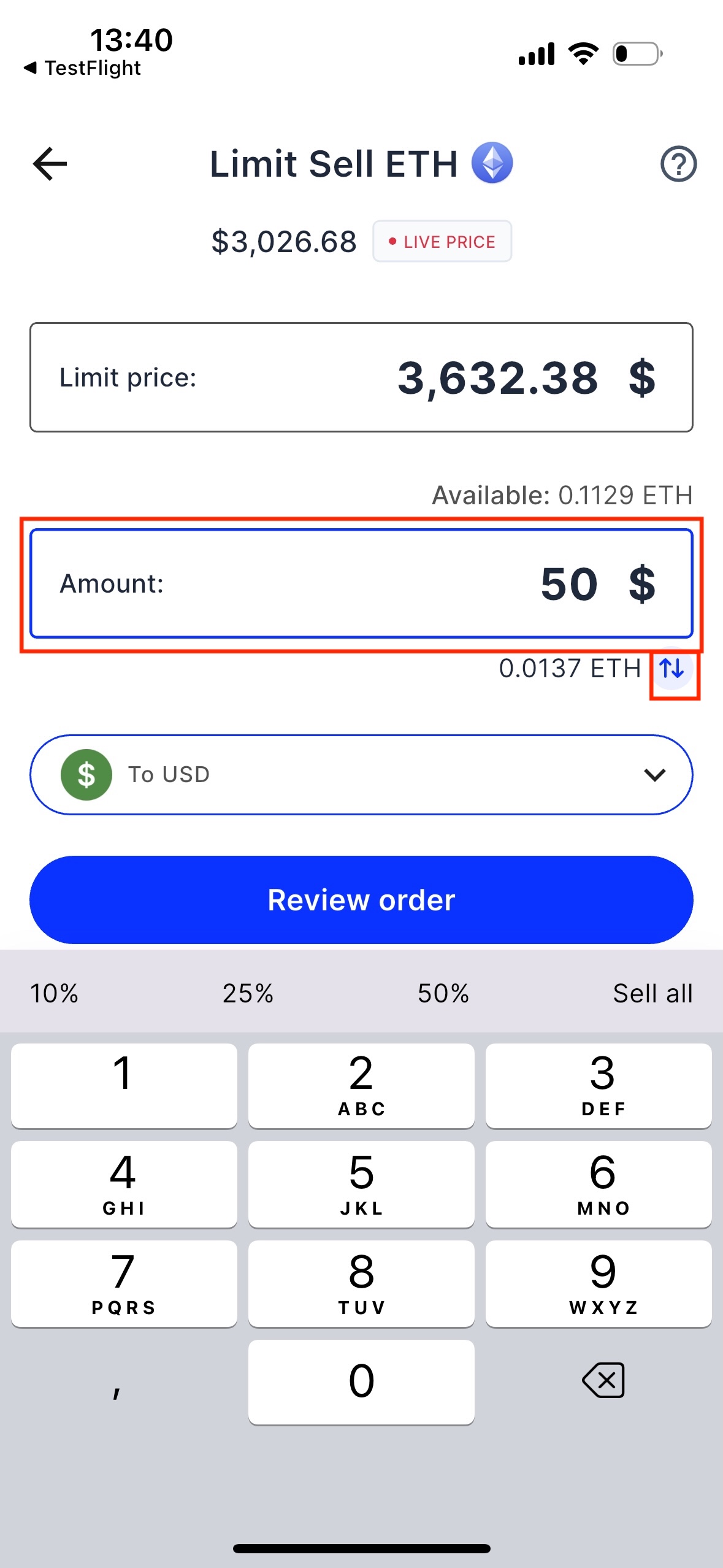This screenshot has width=723, height=1568.
Task: Sell all available ETH
Action: coord(652,993)
